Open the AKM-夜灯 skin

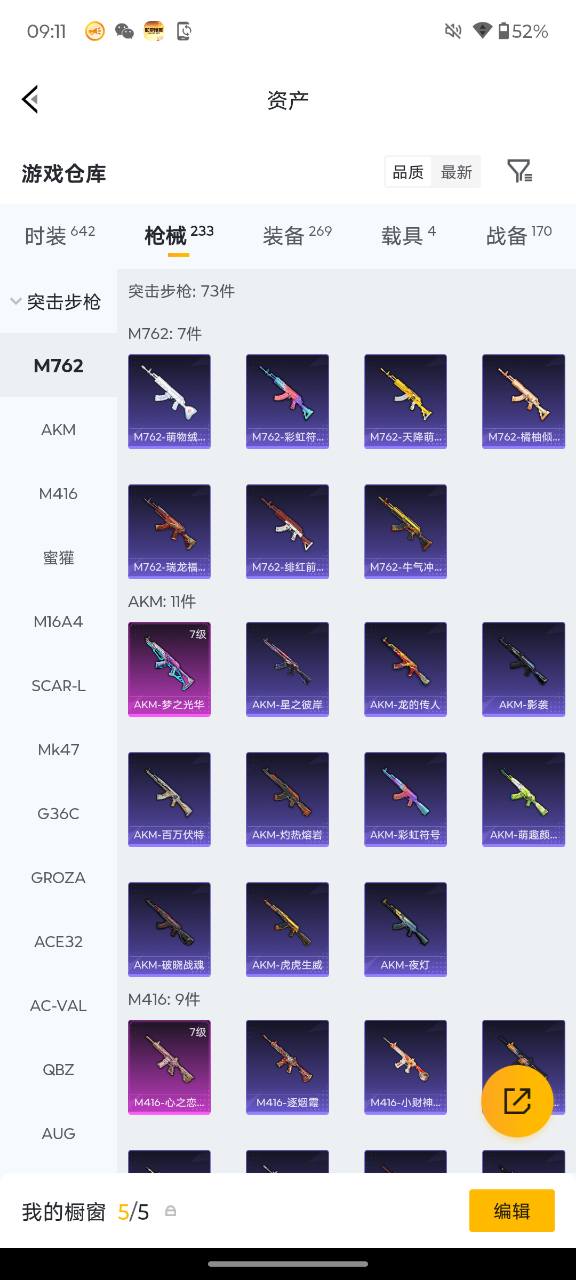pos(405,929)
